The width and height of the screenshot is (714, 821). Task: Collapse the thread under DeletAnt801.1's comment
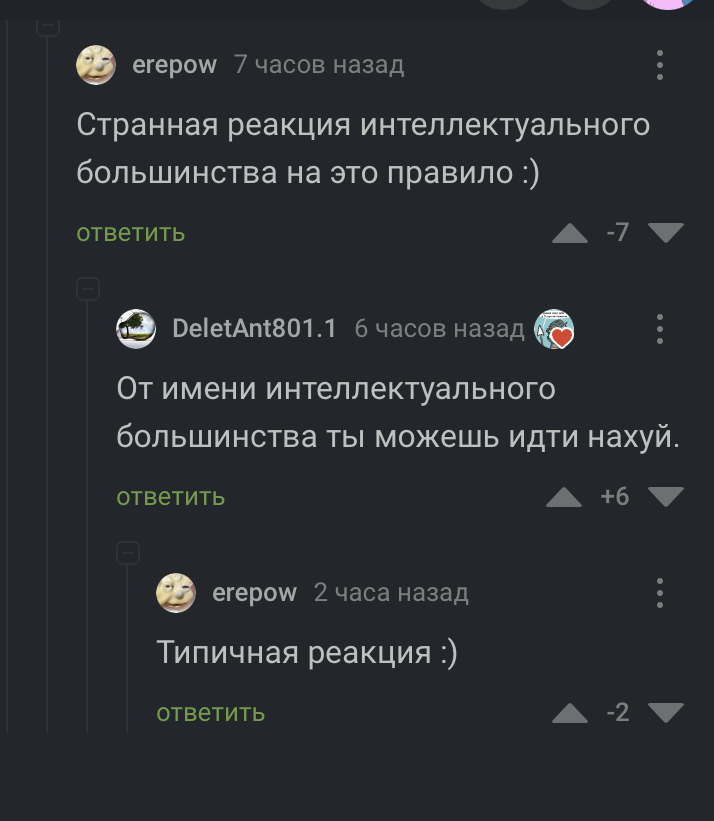pyautogui.click(x=128, y=553)
